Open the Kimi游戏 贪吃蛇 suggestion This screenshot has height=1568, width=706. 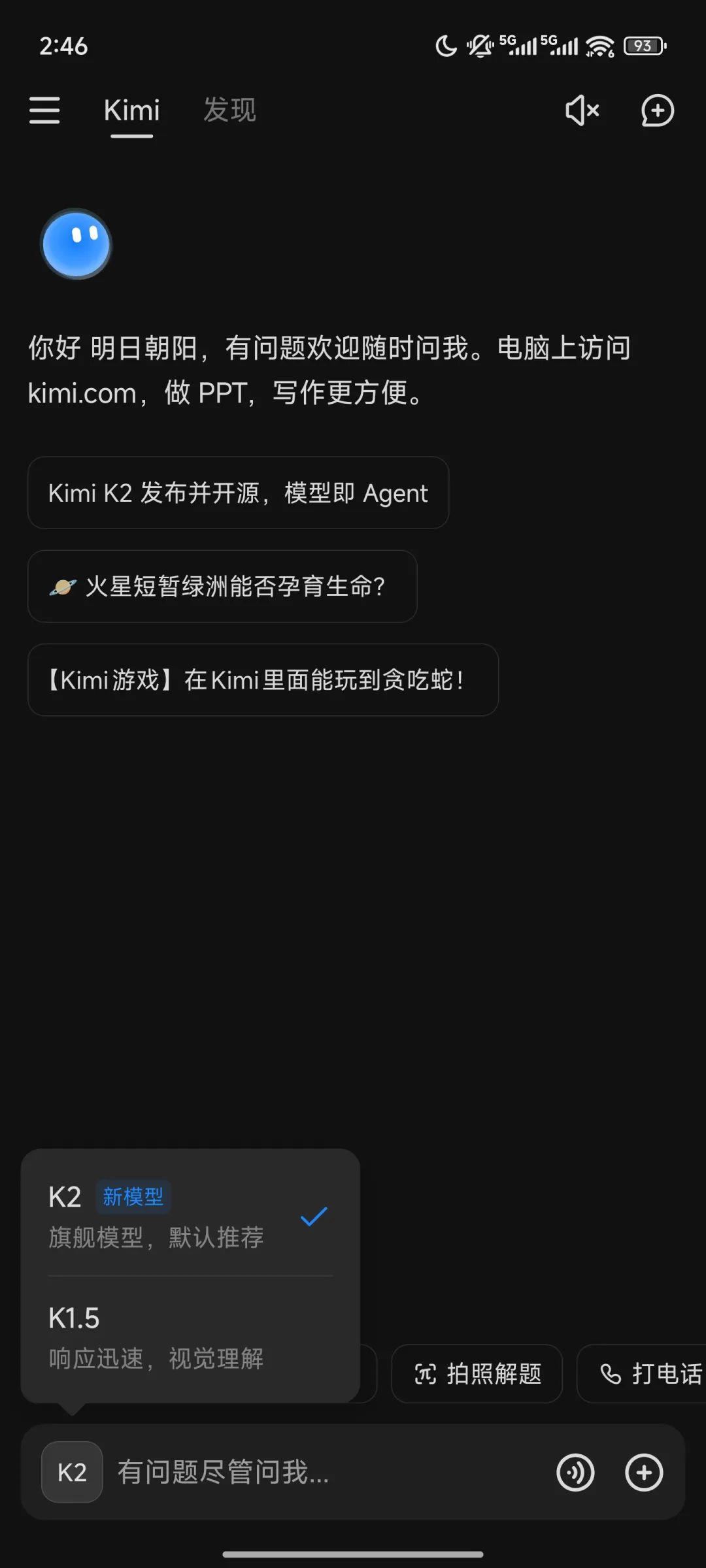pyautogui.click(x=263, y=680)
